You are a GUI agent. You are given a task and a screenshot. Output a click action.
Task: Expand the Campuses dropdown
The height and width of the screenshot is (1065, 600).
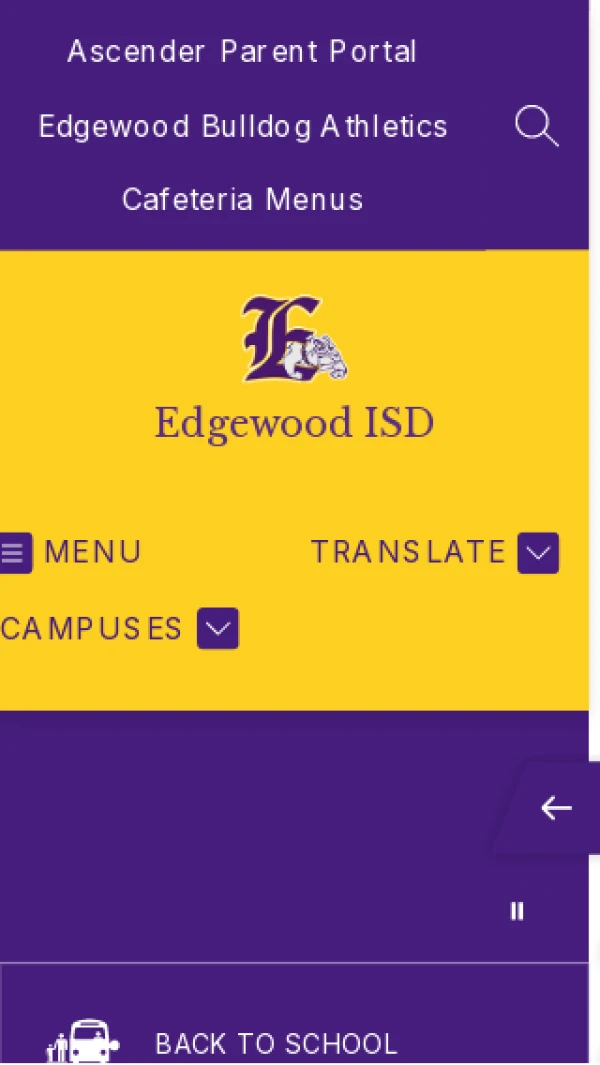pos(217,629)
